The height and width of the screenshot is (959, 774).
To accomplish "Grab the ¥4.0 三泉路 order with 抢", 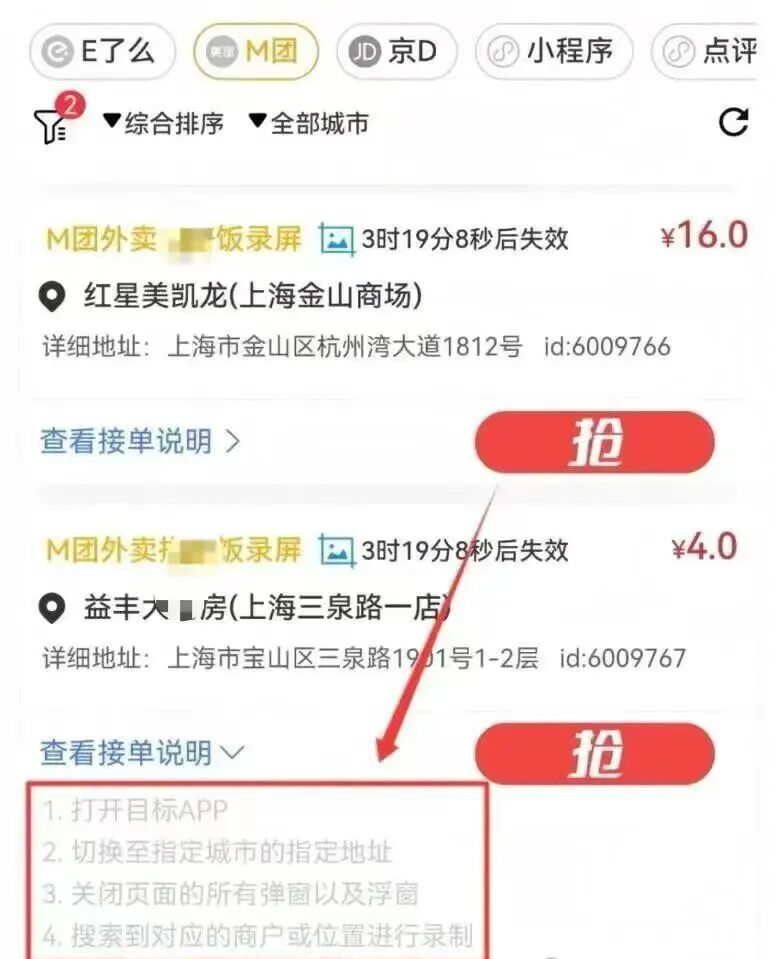I will pyautogui.click(x=594, y=753).
